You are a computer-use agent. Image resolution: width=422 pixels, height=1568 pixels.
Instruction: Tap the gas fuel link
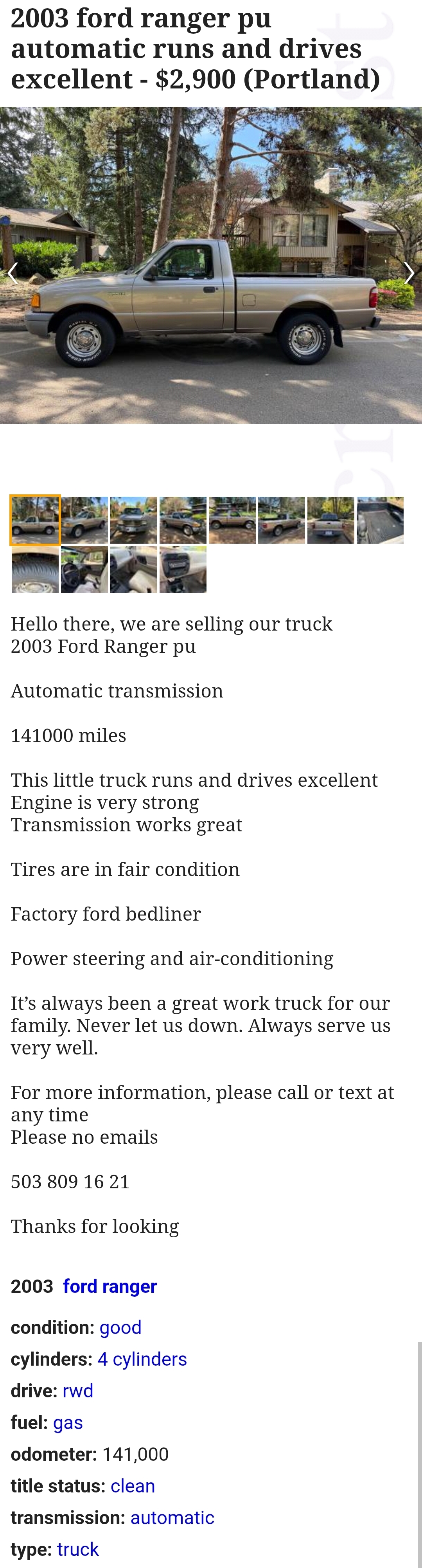point(68,1422)
